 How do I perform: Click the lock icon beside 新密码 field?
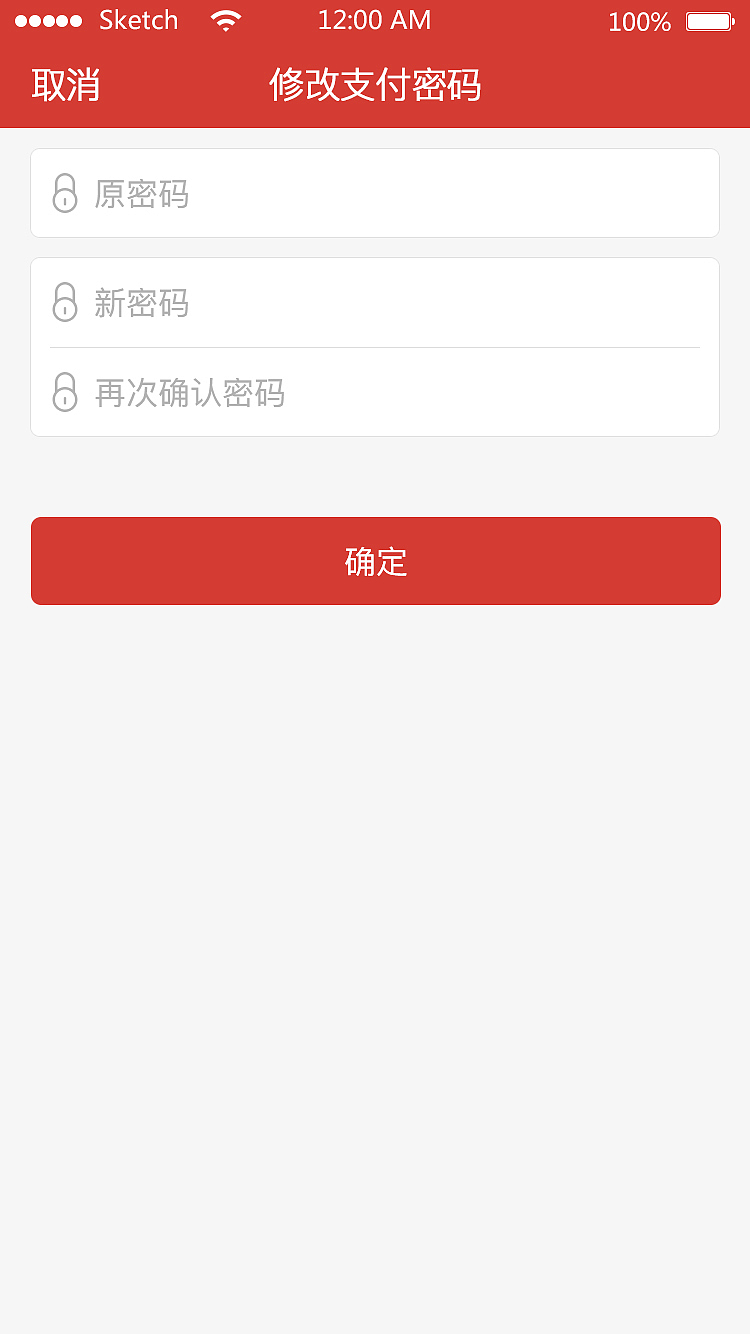[x=65, y=302]
